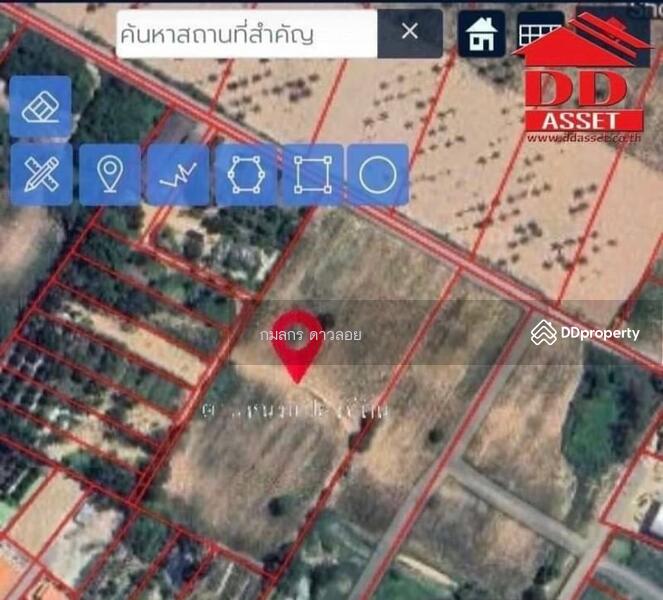
Task: Select the ruler and pencil measure tool
Action: 41,175
